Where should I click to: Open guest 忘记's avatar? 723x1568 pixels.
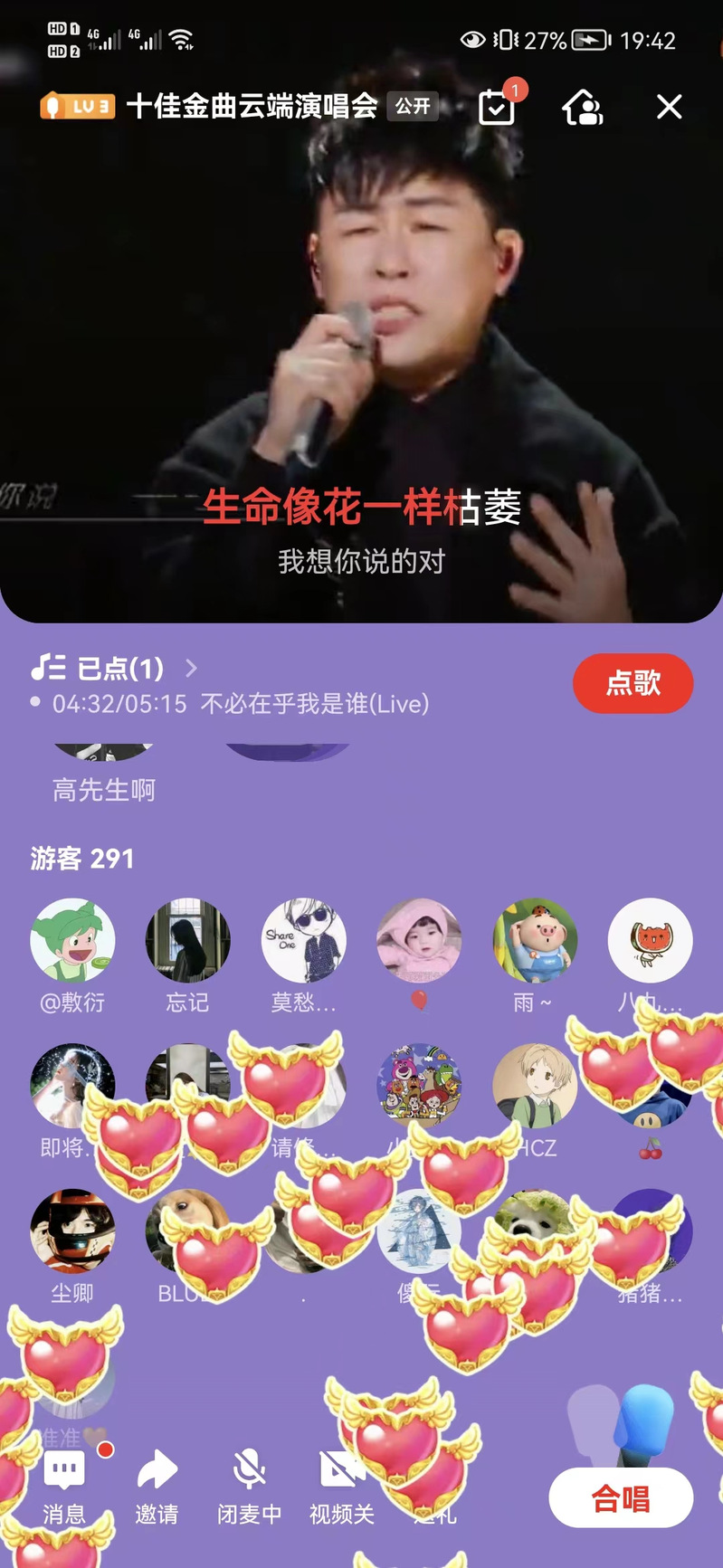click(187, 941)
